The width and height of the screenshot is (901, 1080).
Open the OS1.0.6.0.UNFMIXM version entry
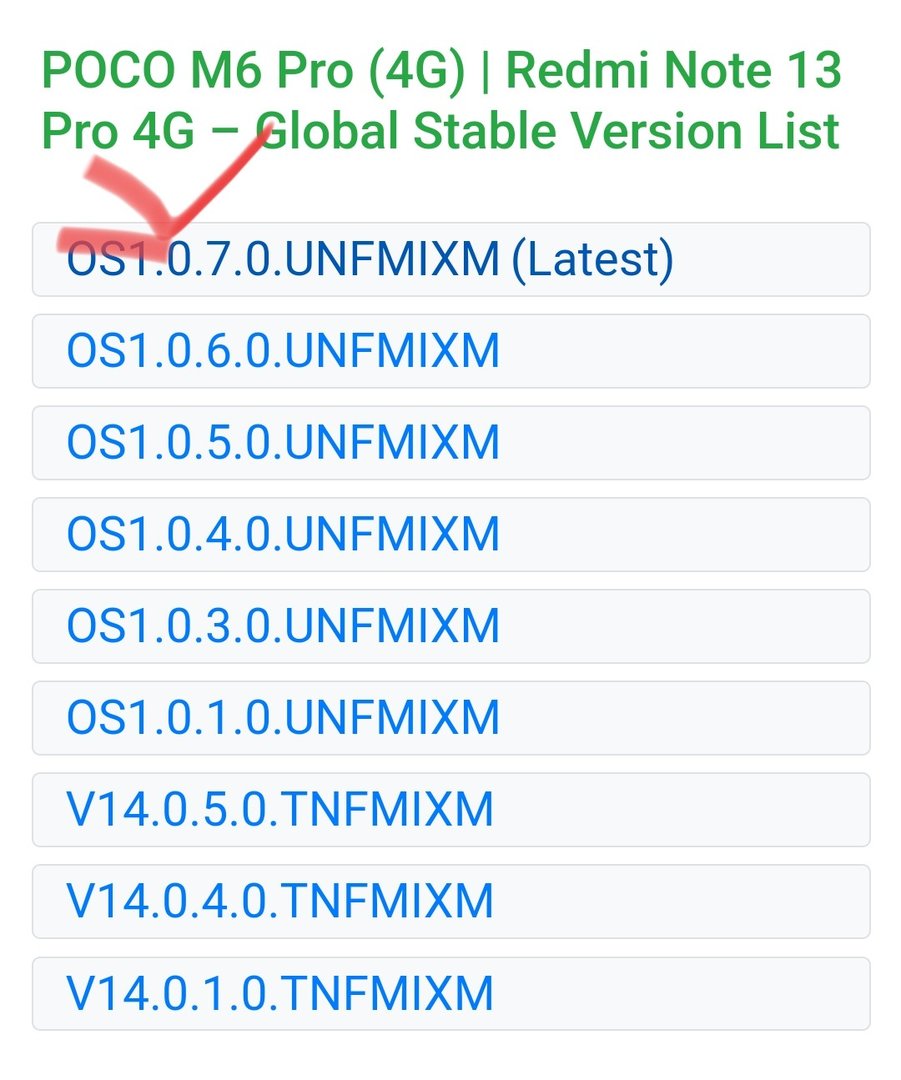pos(283,351)
